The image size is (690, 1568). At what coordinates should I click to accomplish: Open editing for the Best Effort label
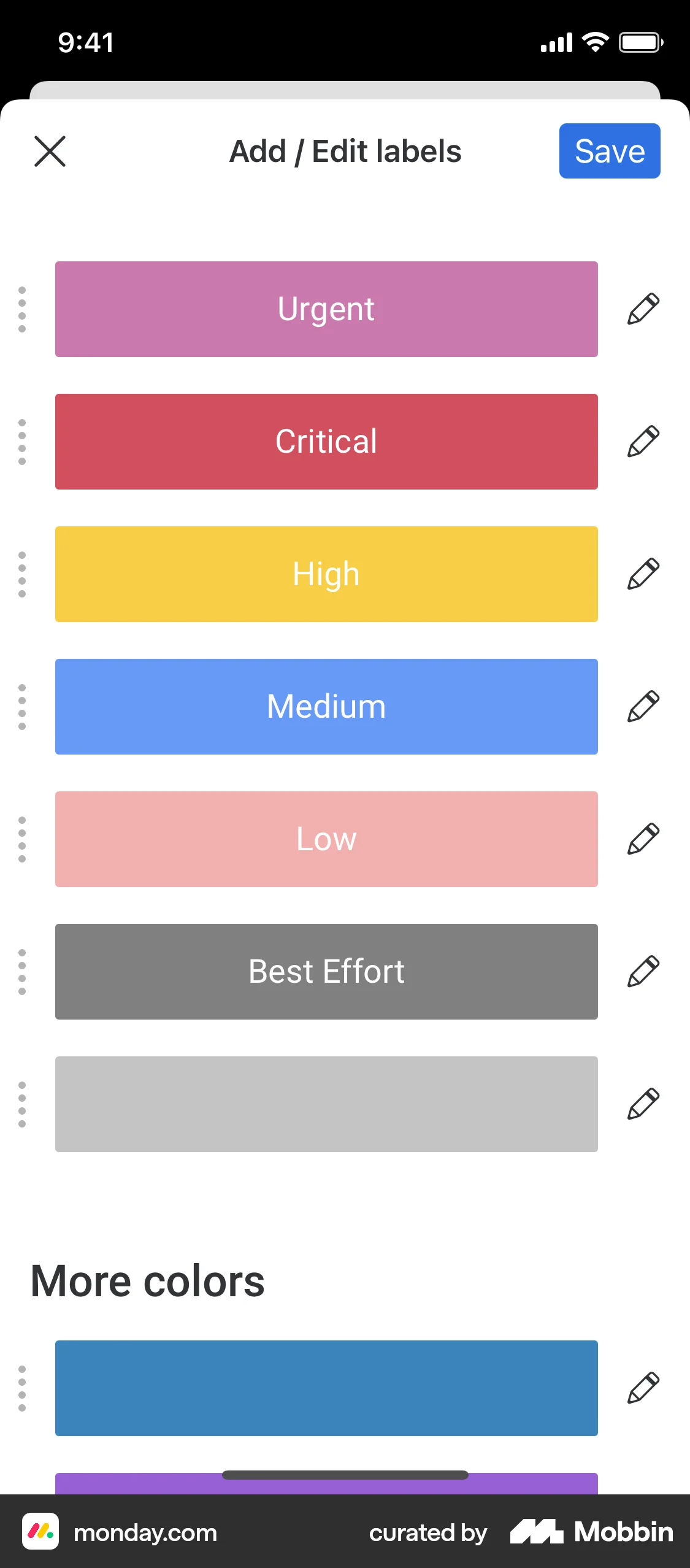643,971
